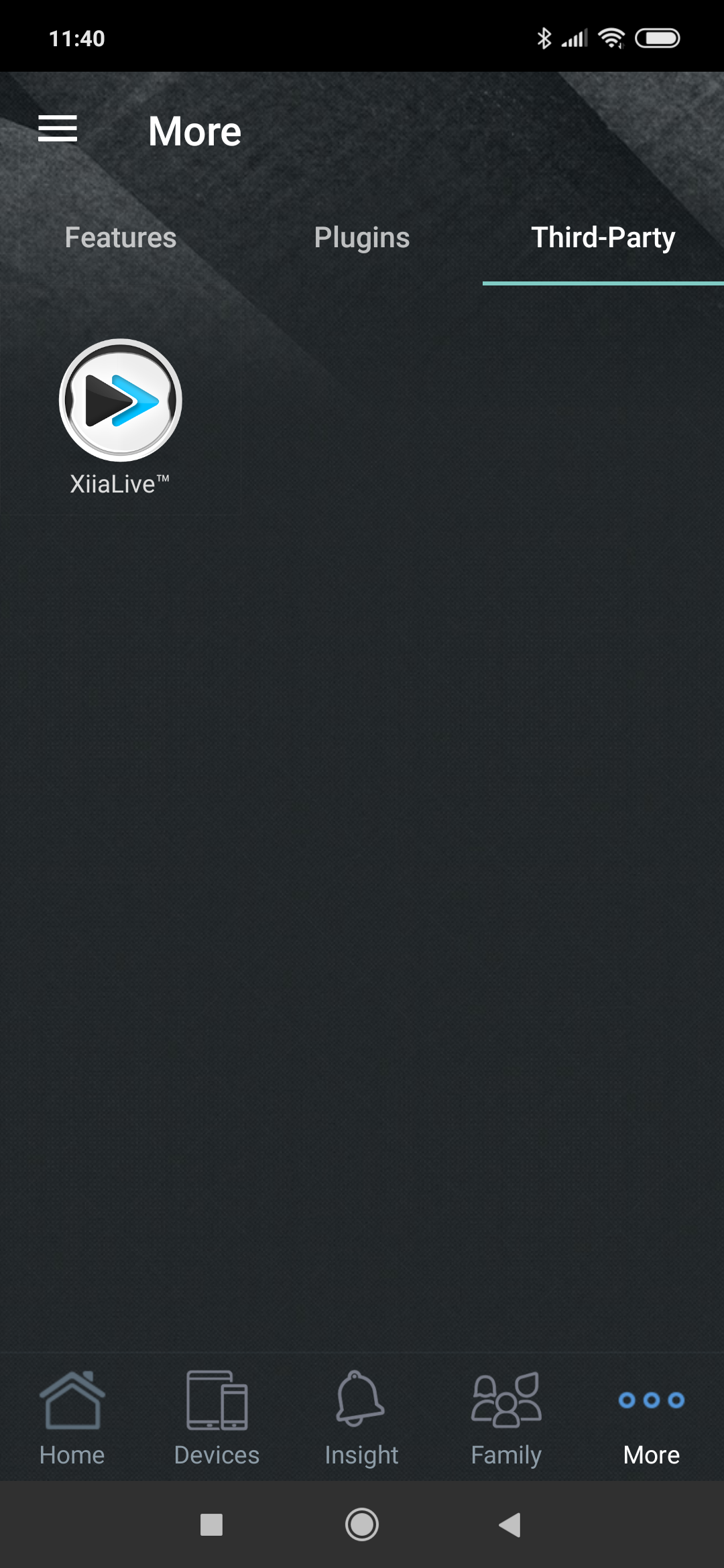Screen dimensions: 724x1568
Task: Switch to the Features tab
Action: point(121,238)
